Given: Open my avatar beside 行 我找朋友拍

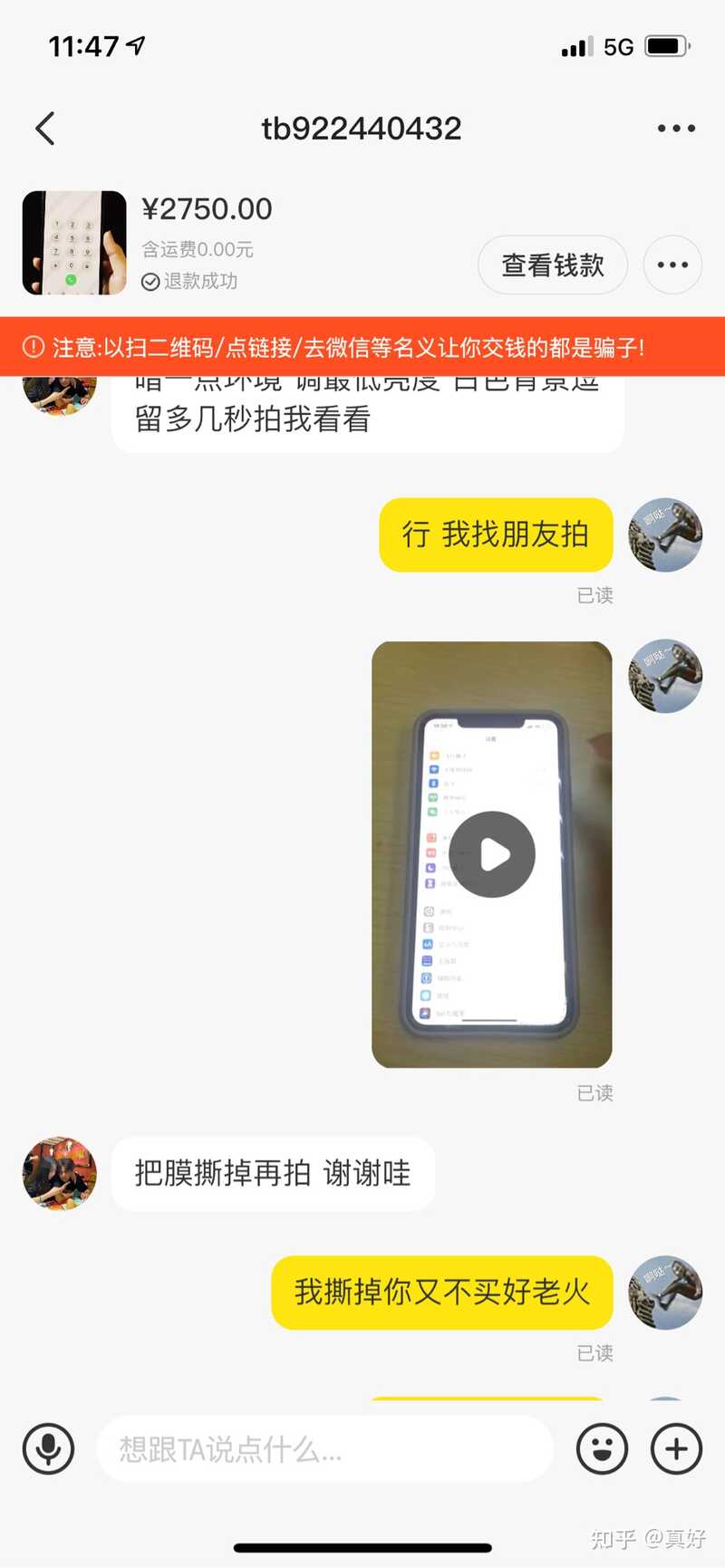Looking at the screenshot, I should (x=665, y=534).
